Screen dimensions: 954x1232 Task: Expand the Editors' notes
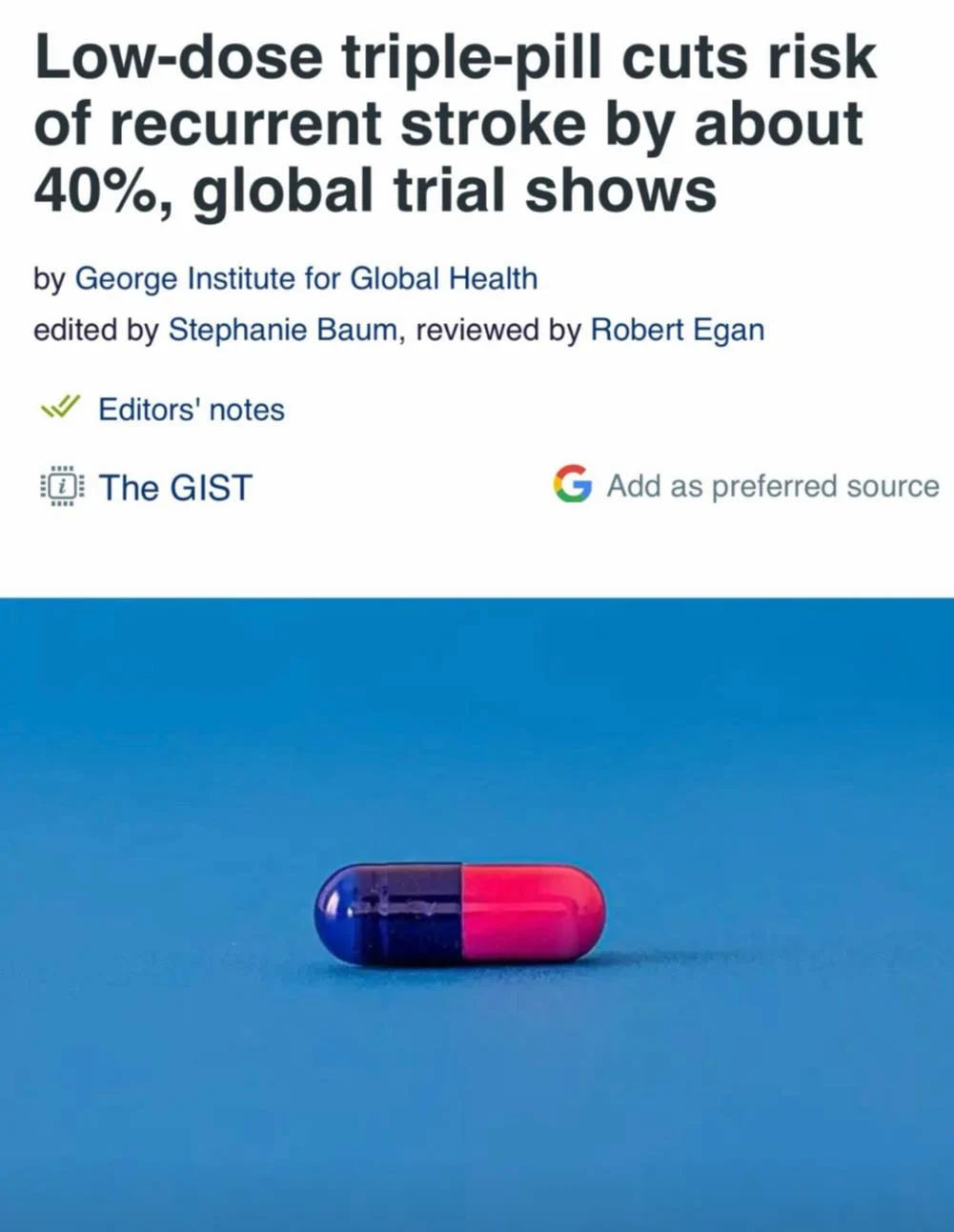[x=191, y=410]
